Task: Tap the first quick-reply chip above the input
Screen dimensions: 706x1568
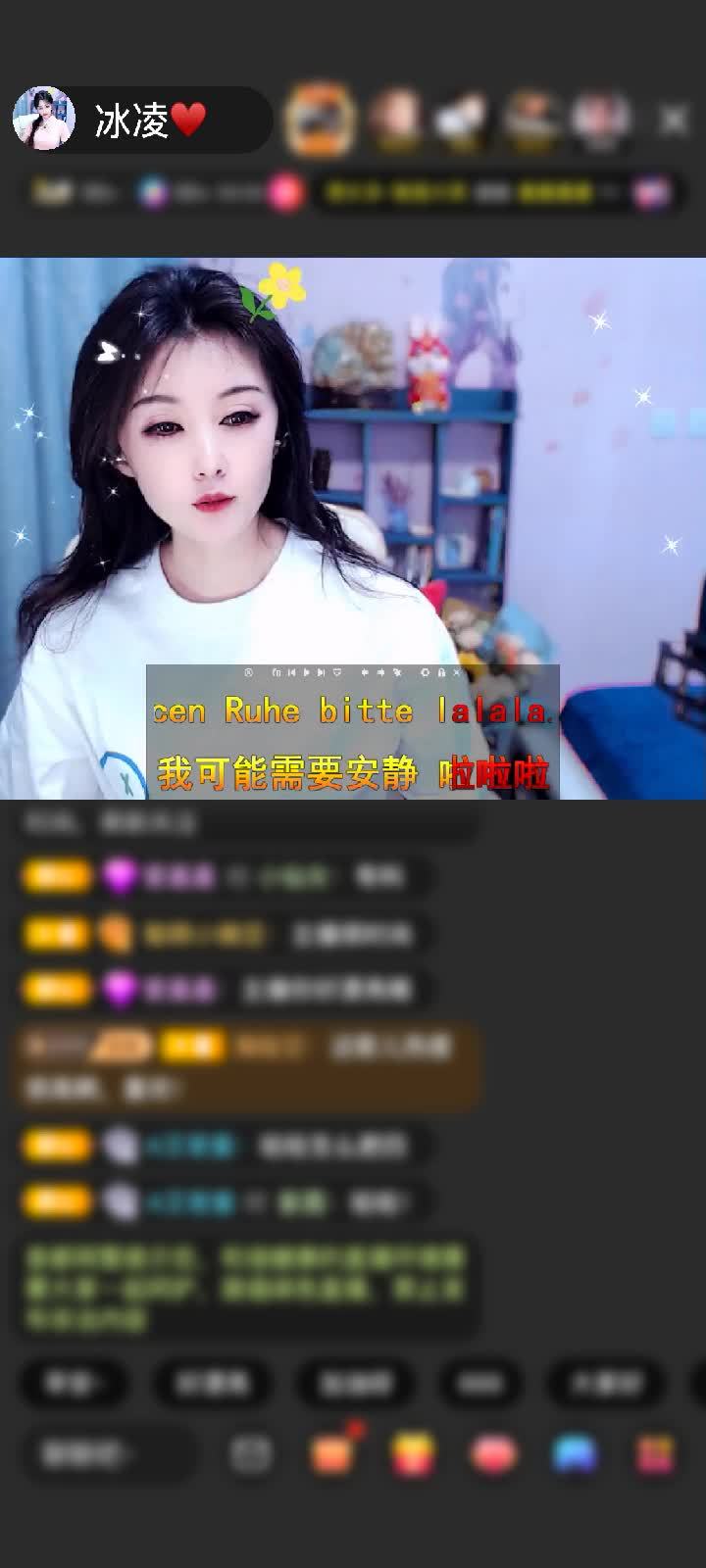Action: [73, 1383]
